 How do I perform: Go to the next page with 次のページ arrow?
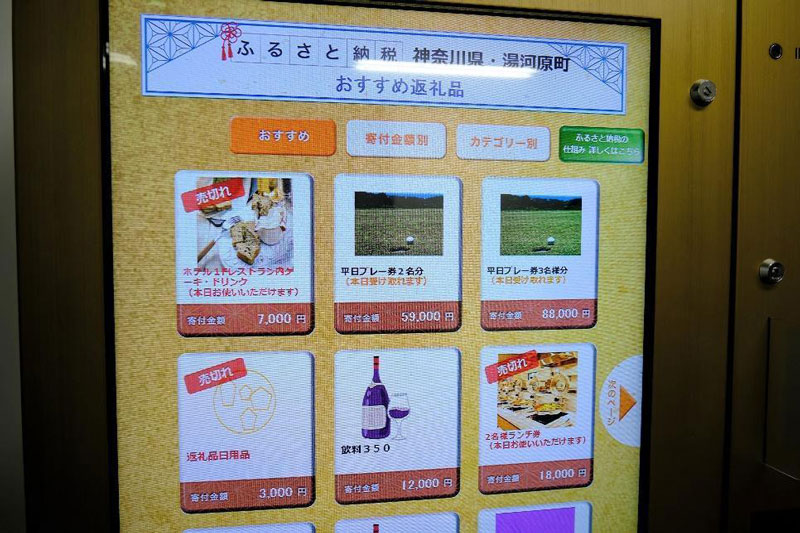pyautogui.click(x=621, y=402)
